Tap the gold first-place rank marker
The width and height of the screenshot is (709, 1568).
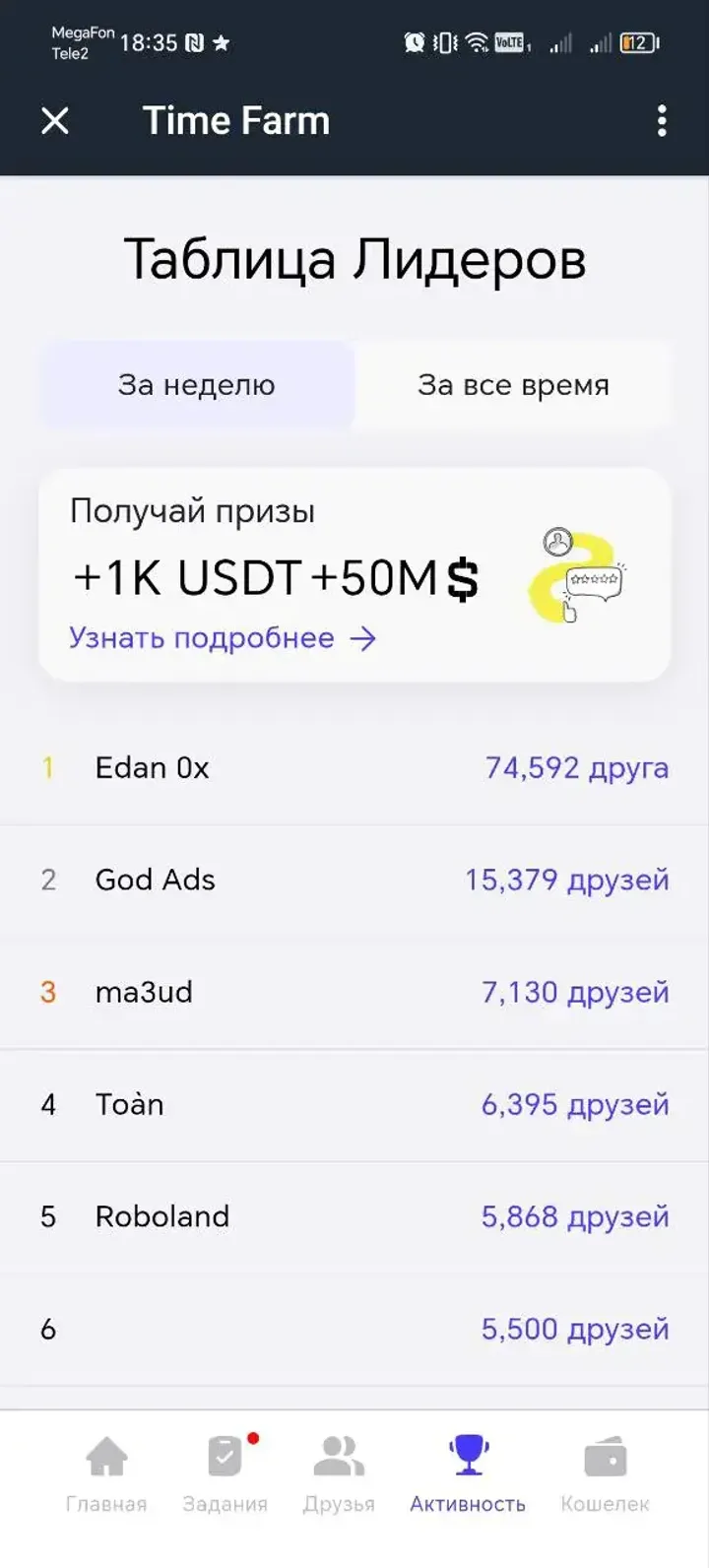(47, 768)
